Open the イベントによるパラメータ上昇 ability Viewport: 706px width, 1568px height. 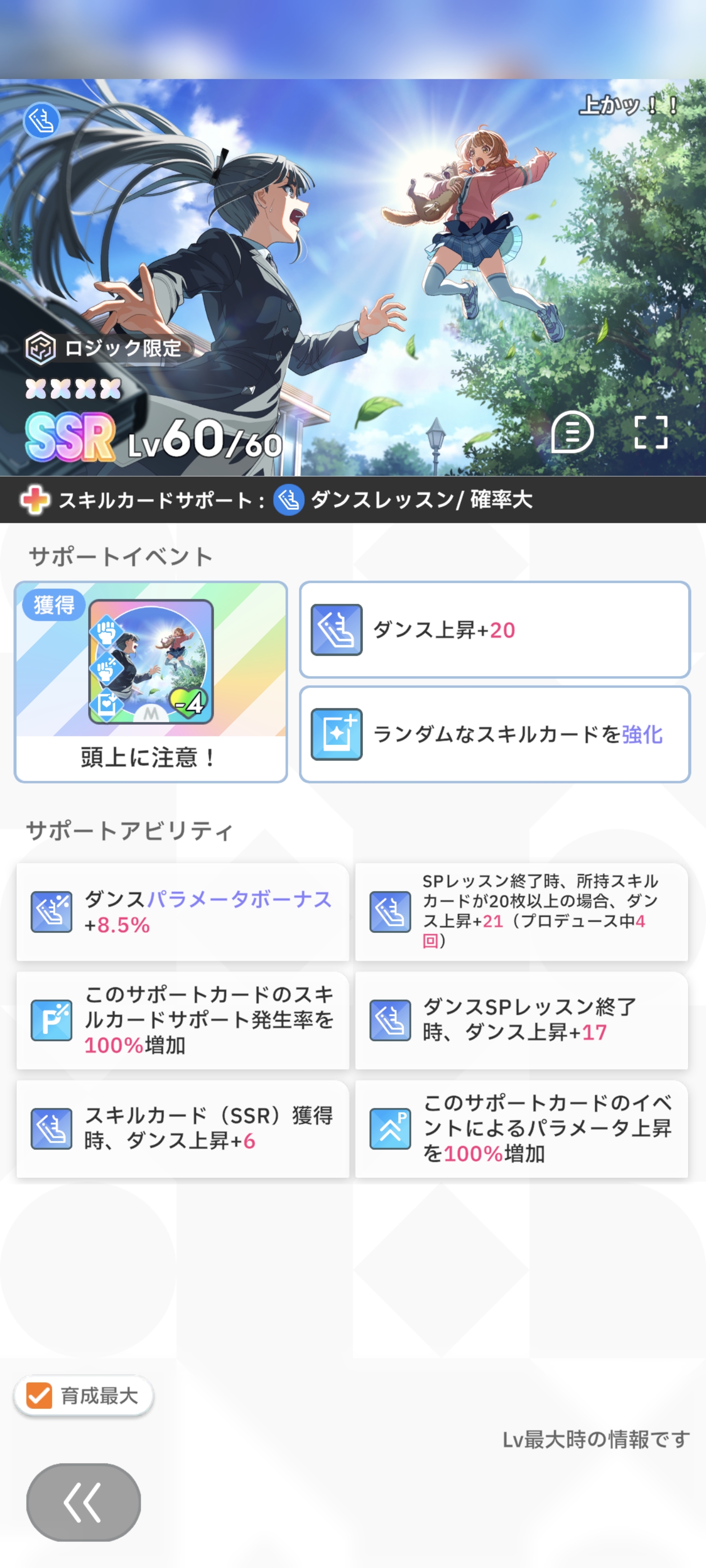pyautogui.click(x=522, y=1128)
